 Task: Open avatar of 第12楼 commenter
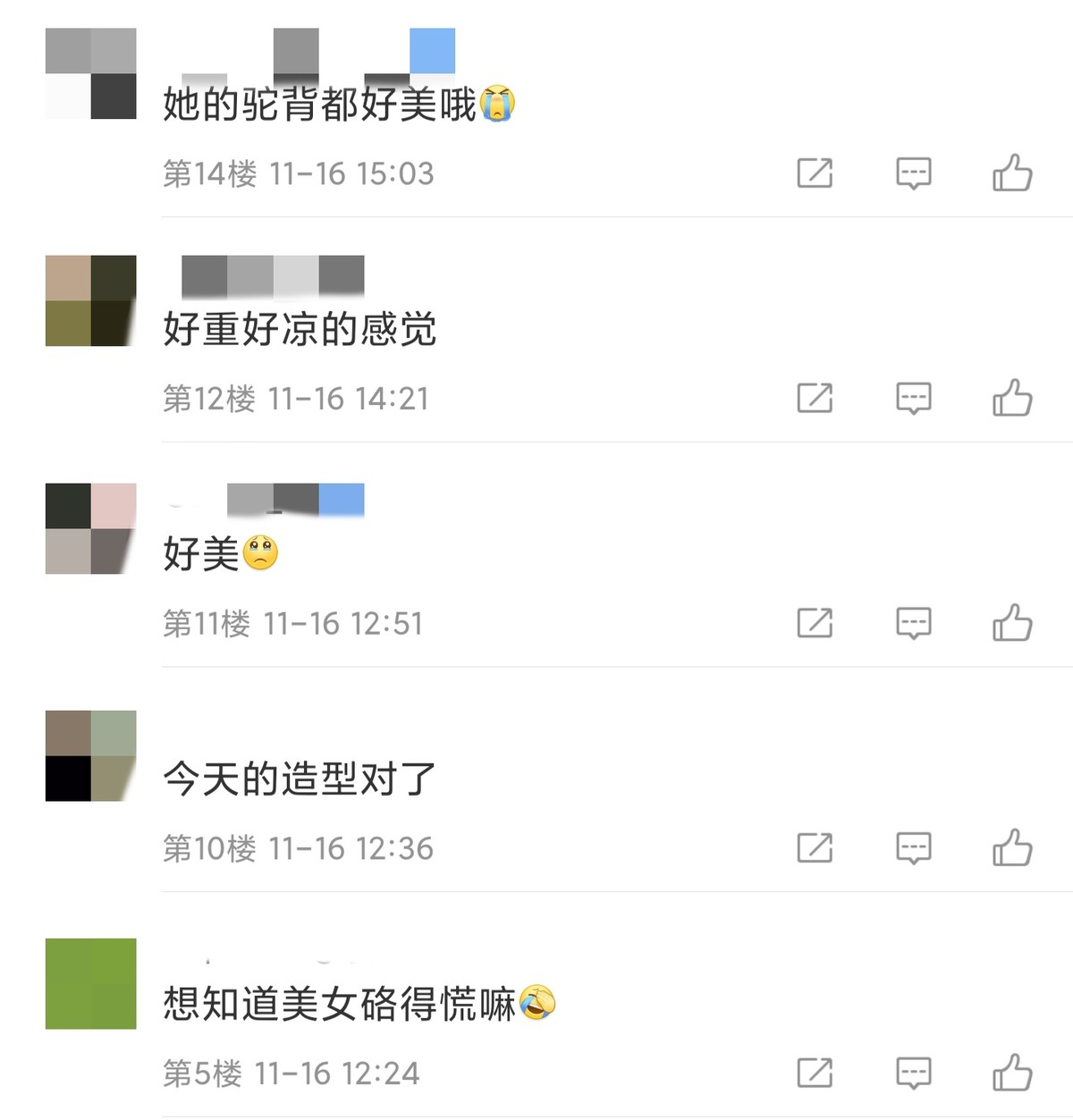click(90, 300)
